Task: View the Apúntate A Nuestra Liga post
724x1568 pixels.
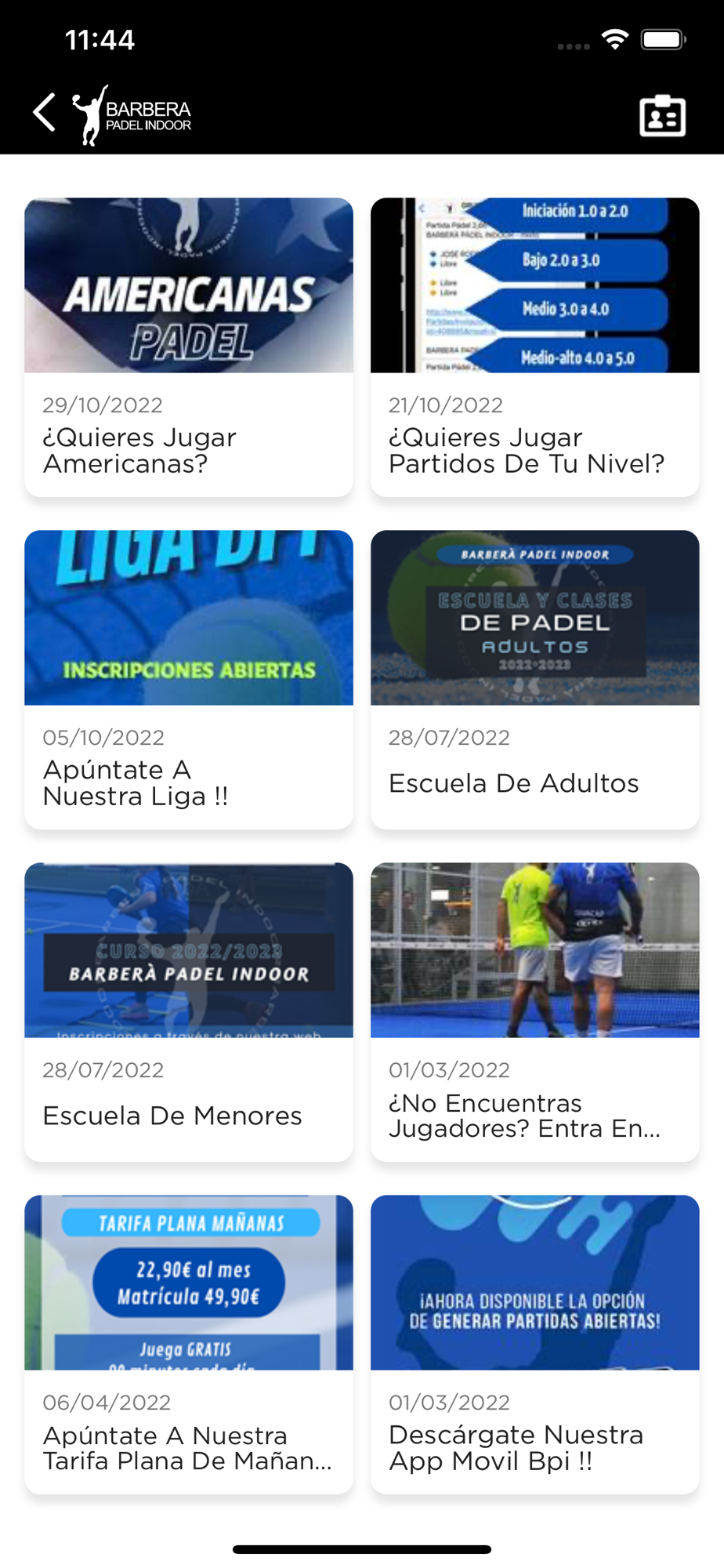Action: [x=189, y=680]
